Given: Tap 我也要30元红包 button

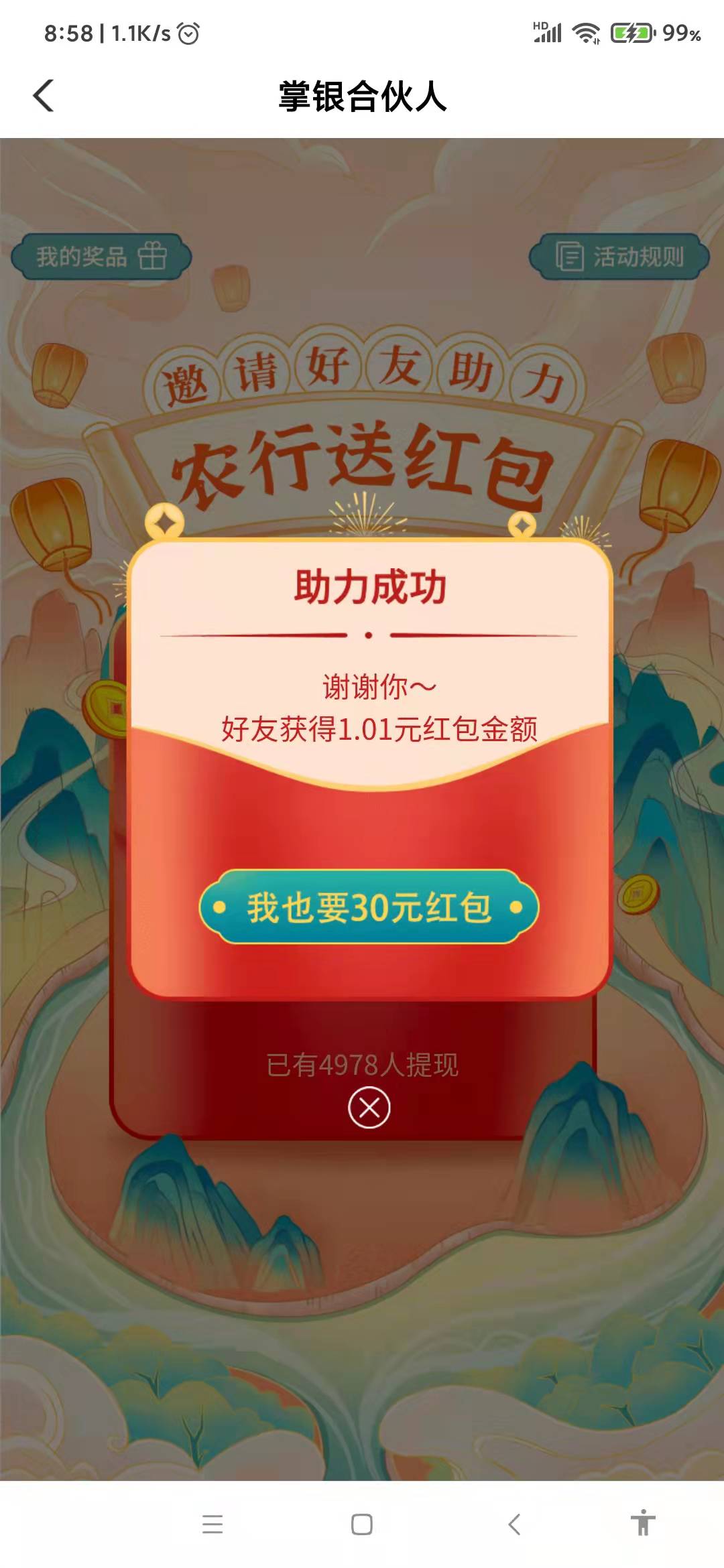Looking at the screenshot, I should 369,907.
